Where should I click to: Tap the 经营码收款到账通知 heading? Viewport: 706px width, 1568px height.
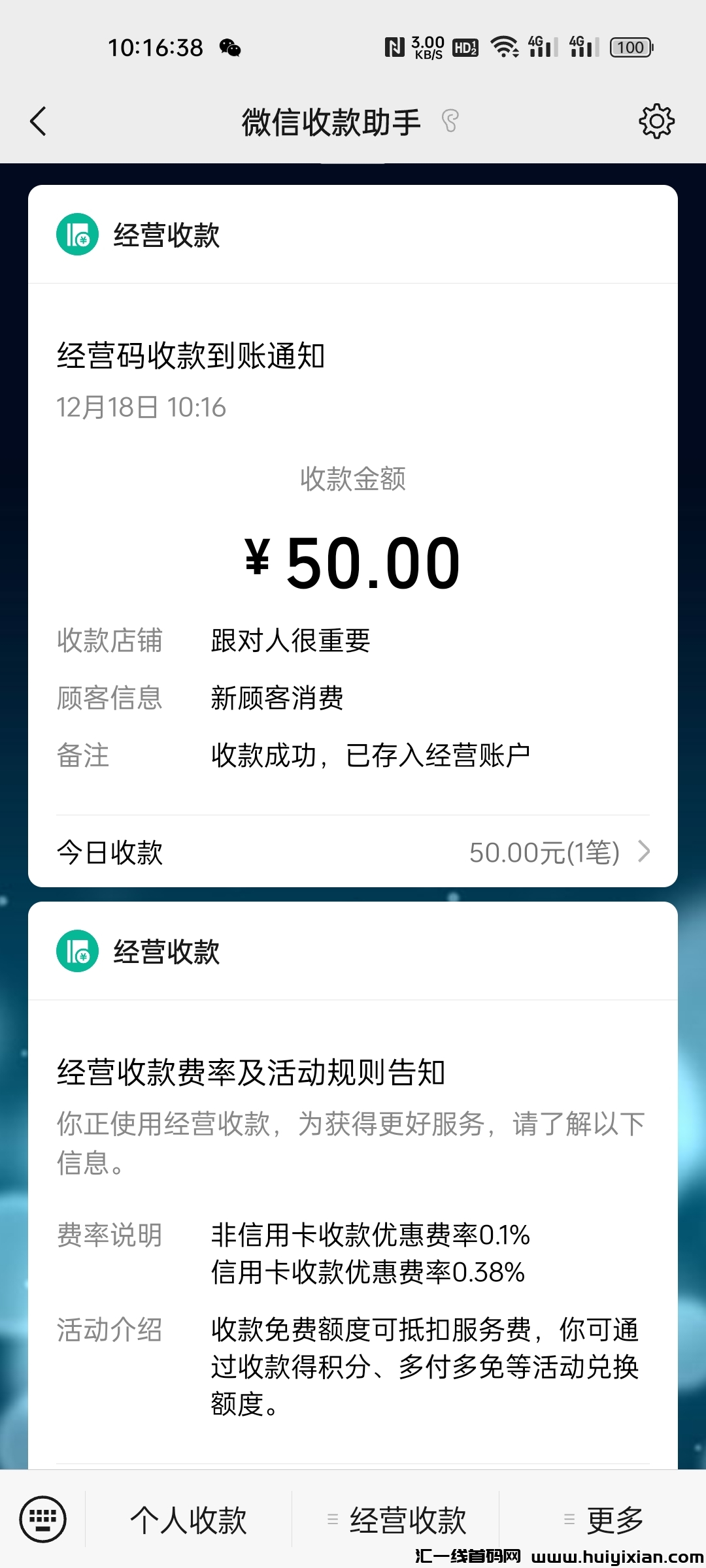tap(192, 353)
